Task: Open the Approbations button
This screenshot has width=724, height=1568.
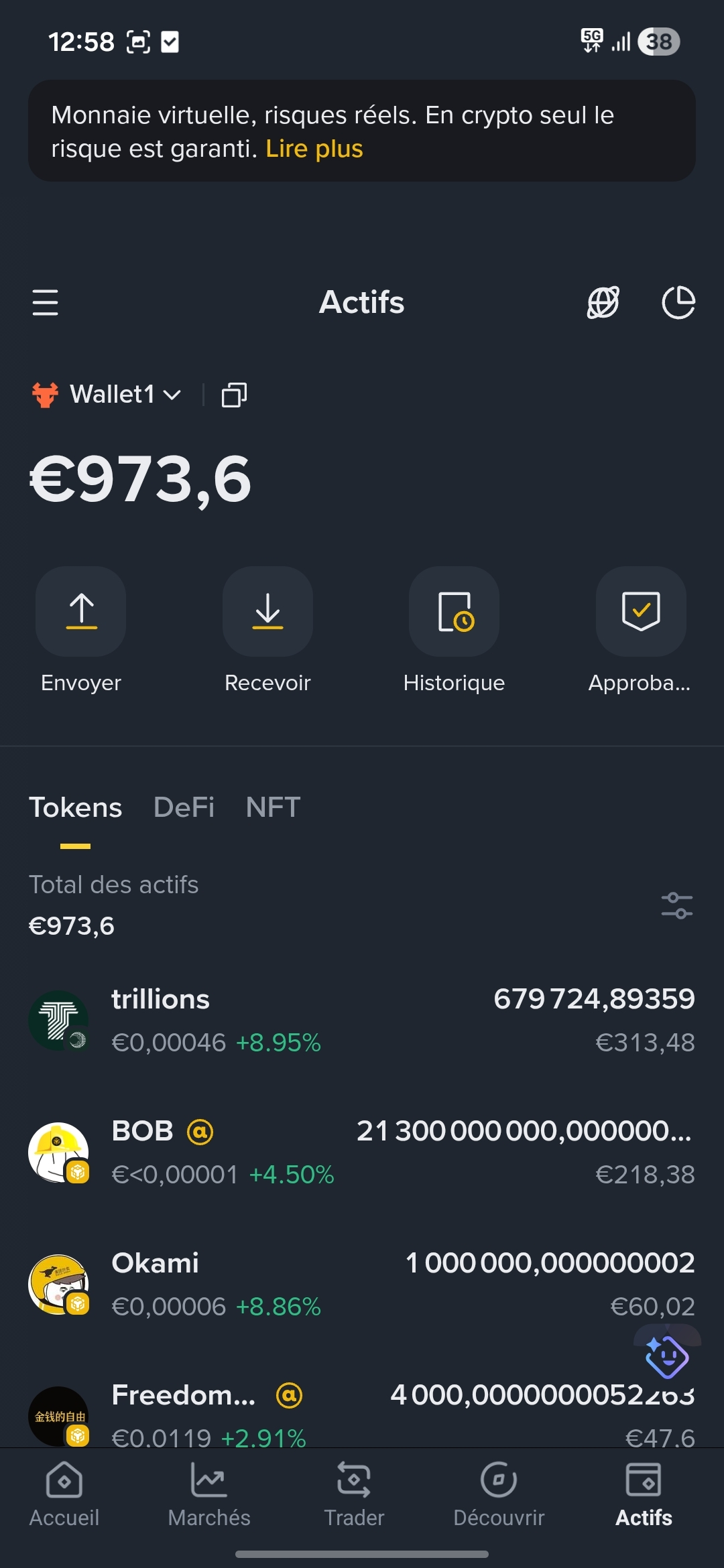Action: tap(641, 611)
